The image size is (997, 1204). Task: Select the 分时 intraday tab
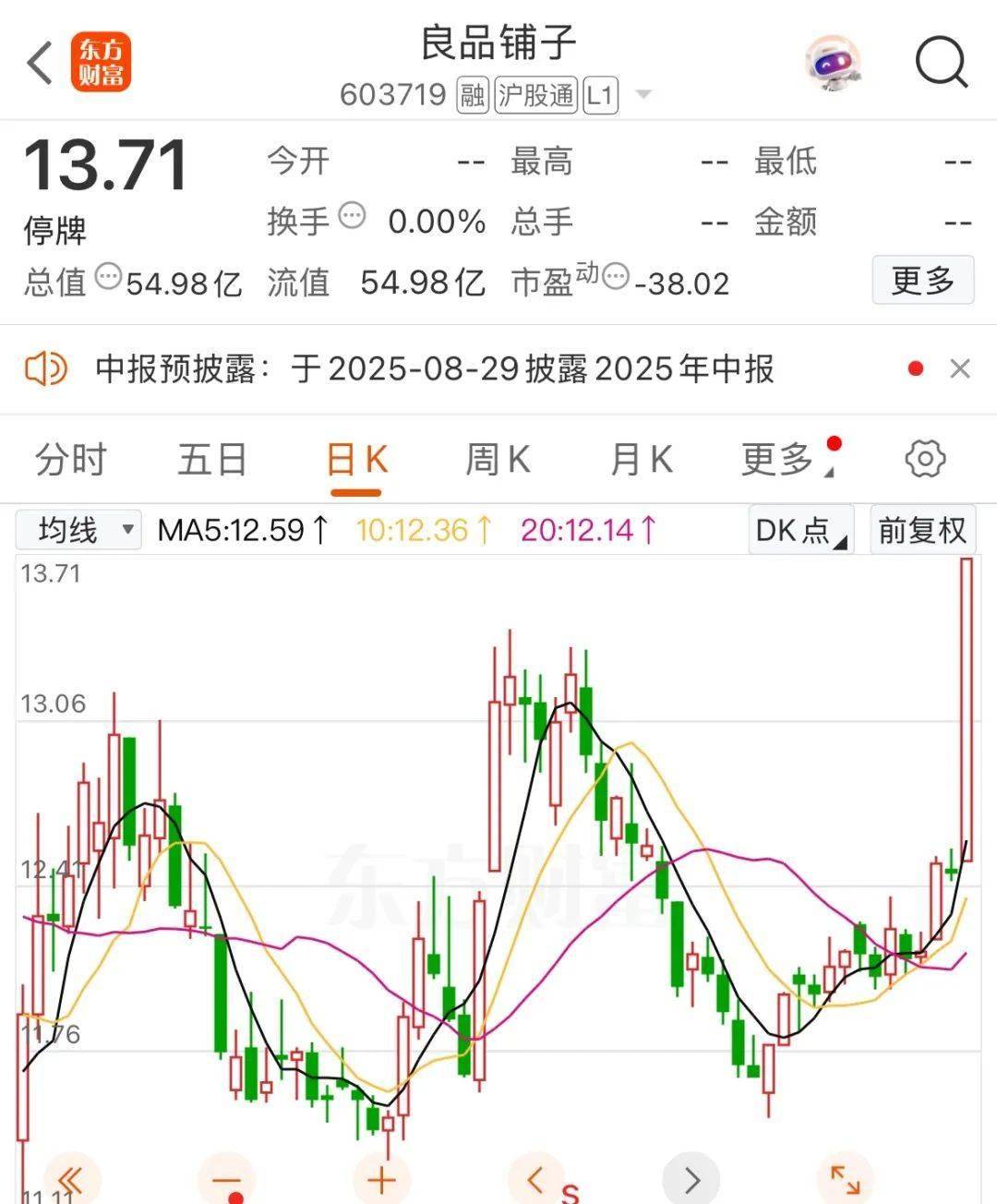[71, 457]
